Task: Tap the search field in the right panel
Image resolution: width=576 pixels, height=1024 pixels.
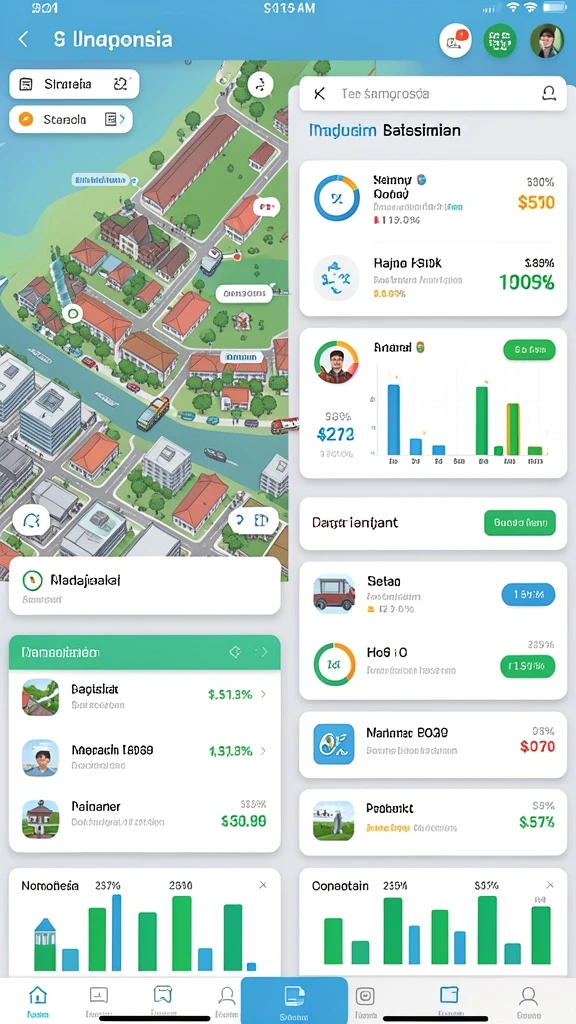Action: 432,94
